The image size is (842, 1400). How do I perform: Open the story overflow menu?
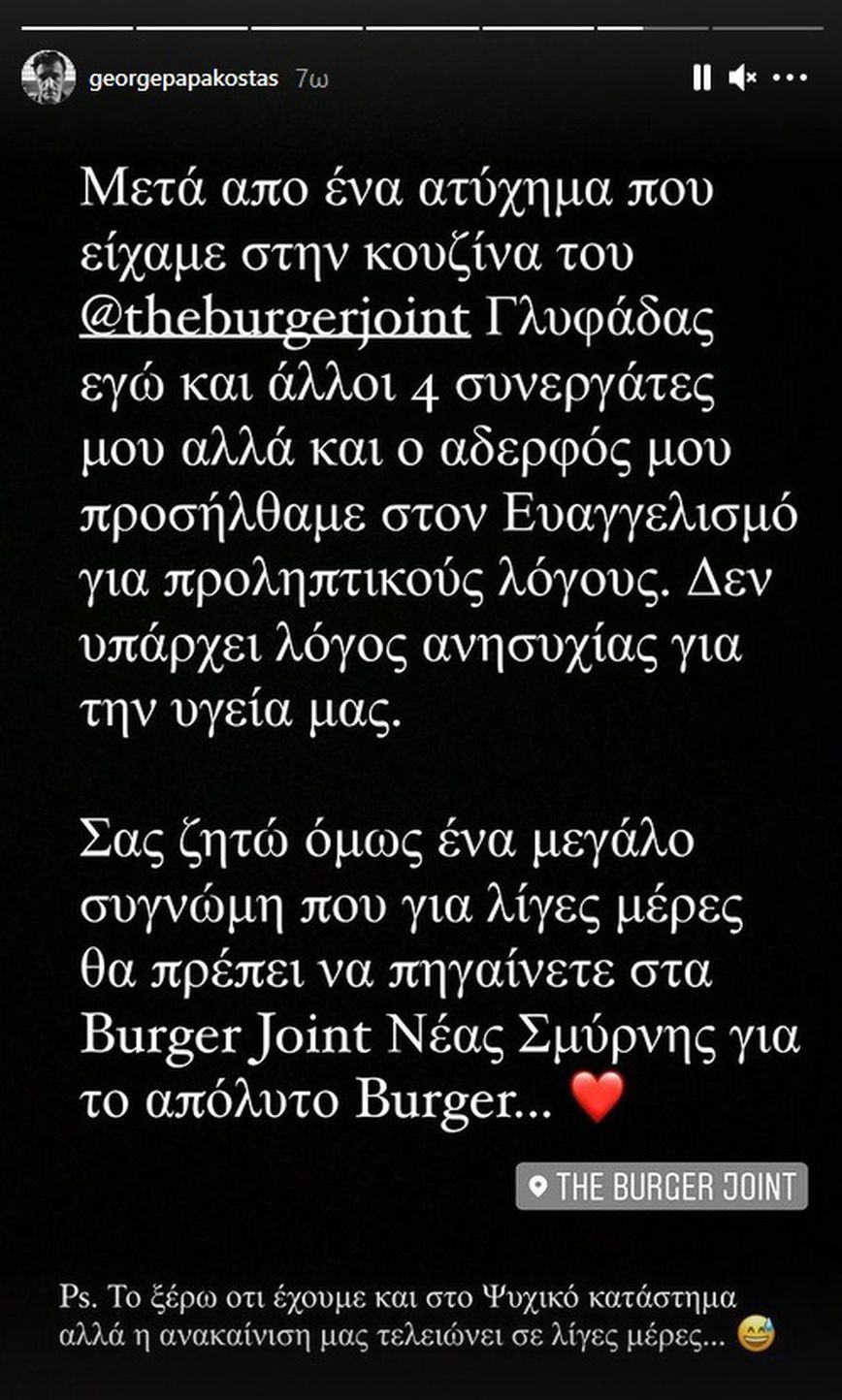tap(791, 79)
